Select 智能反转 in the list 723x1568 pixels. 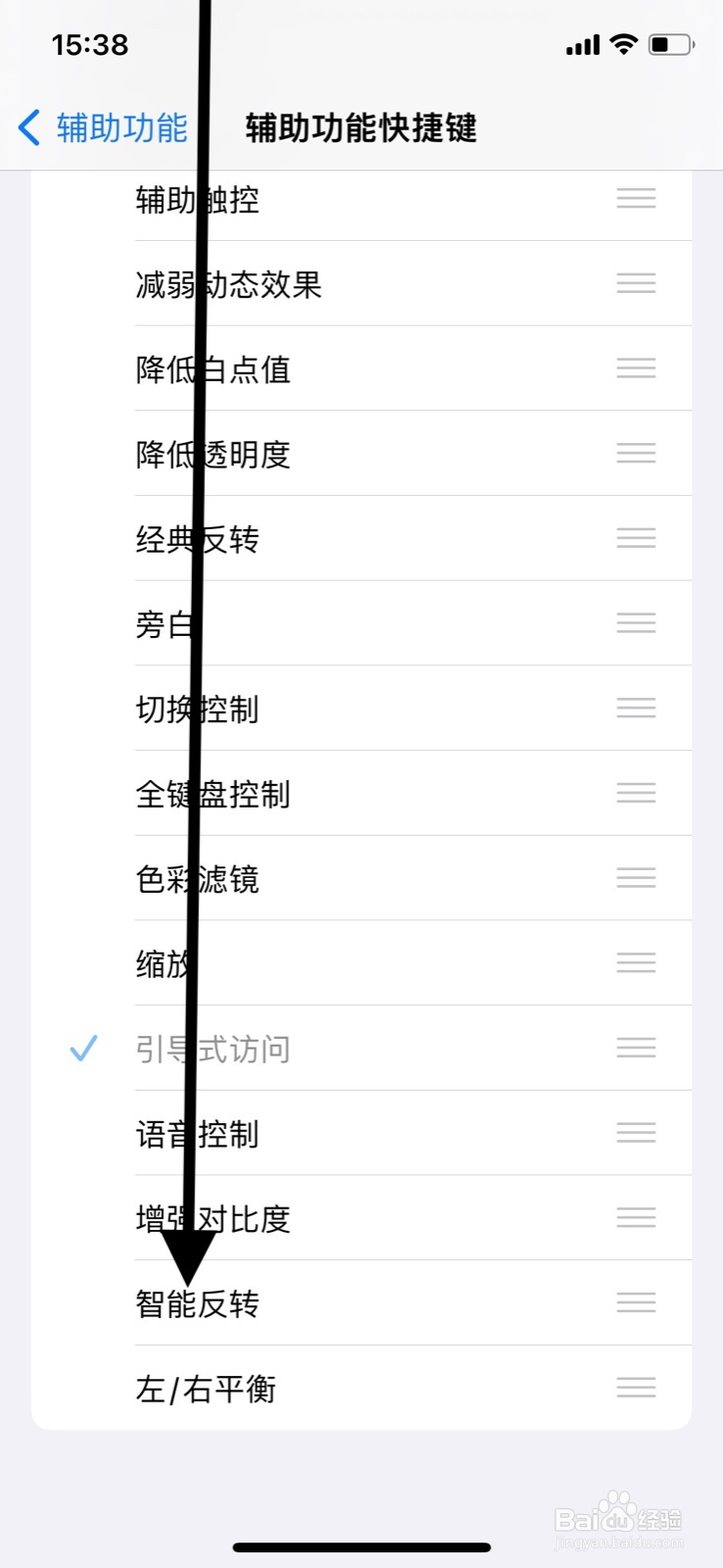(361, 1303)
